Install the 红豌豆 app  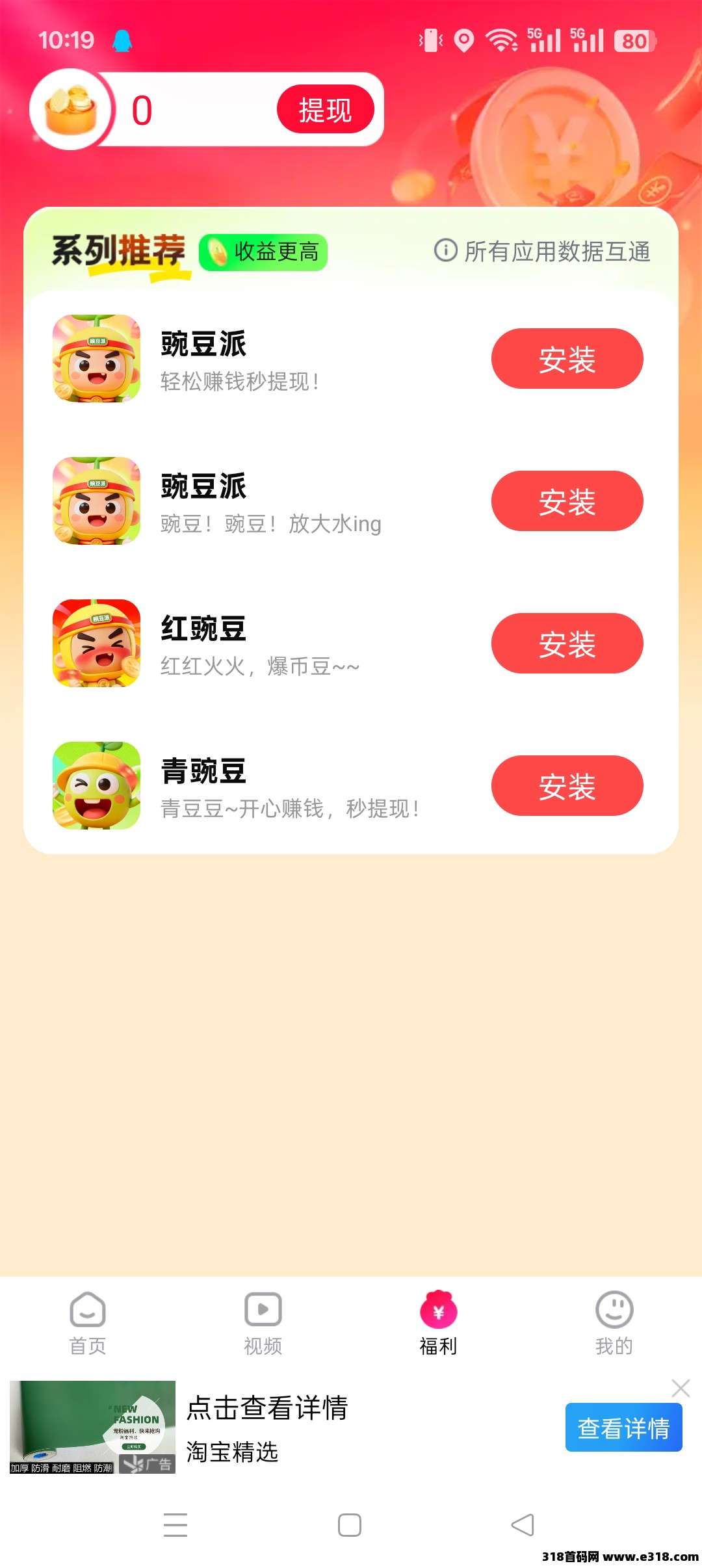point(567,644)
